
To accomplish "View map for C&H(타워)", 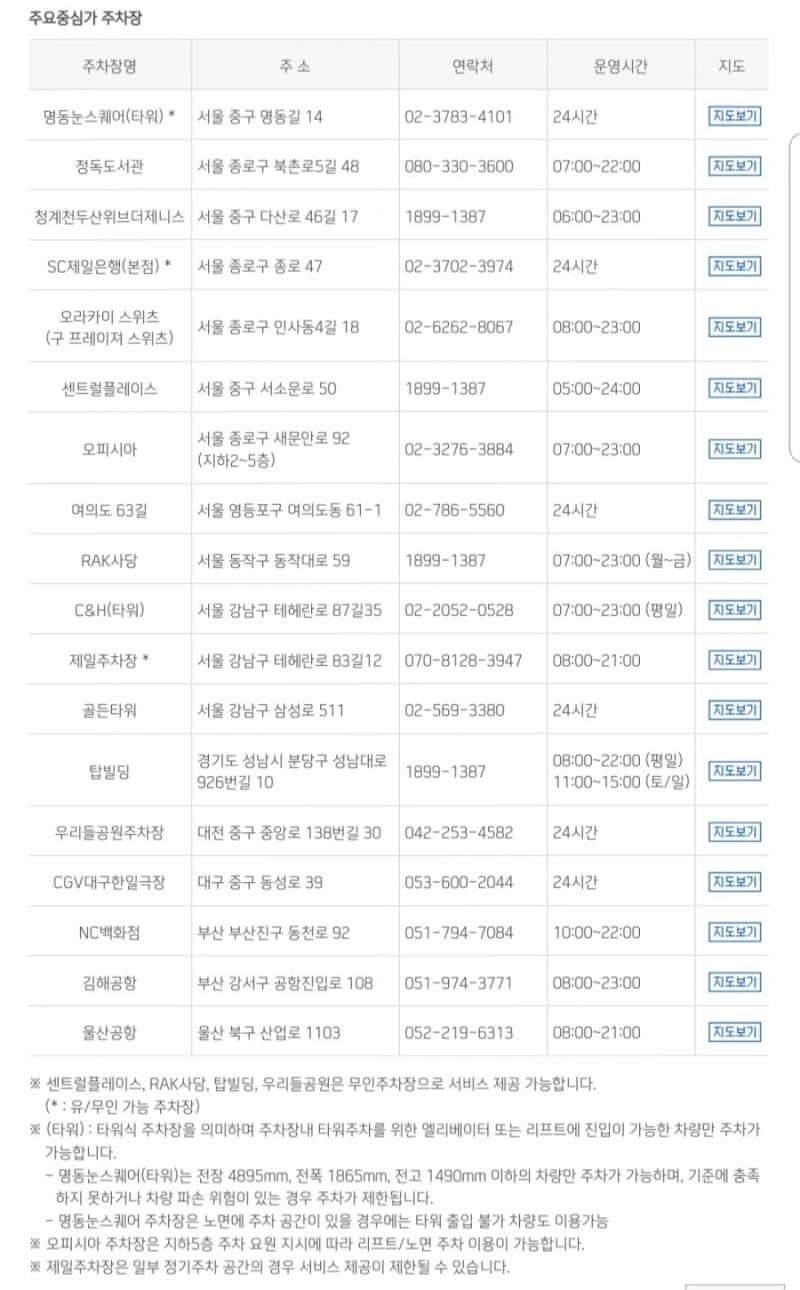I will point(735,610).
